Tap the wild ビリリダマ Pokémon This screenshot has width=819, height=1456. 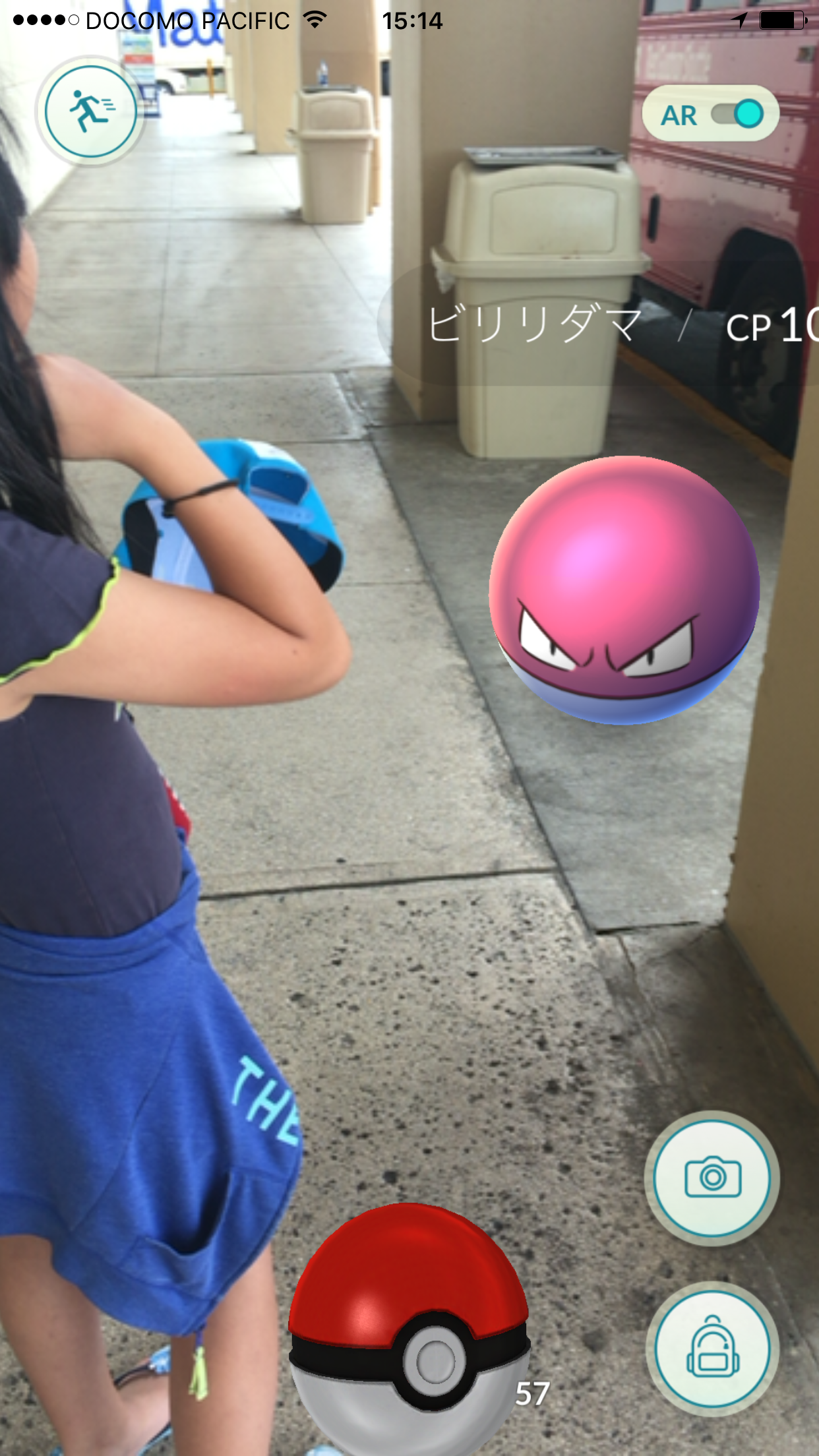[x=624, y=590]
